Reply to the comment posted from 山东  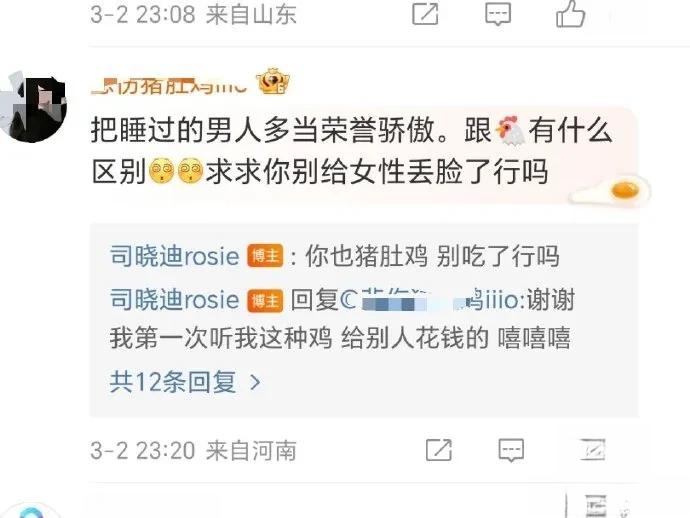(497, 15)
